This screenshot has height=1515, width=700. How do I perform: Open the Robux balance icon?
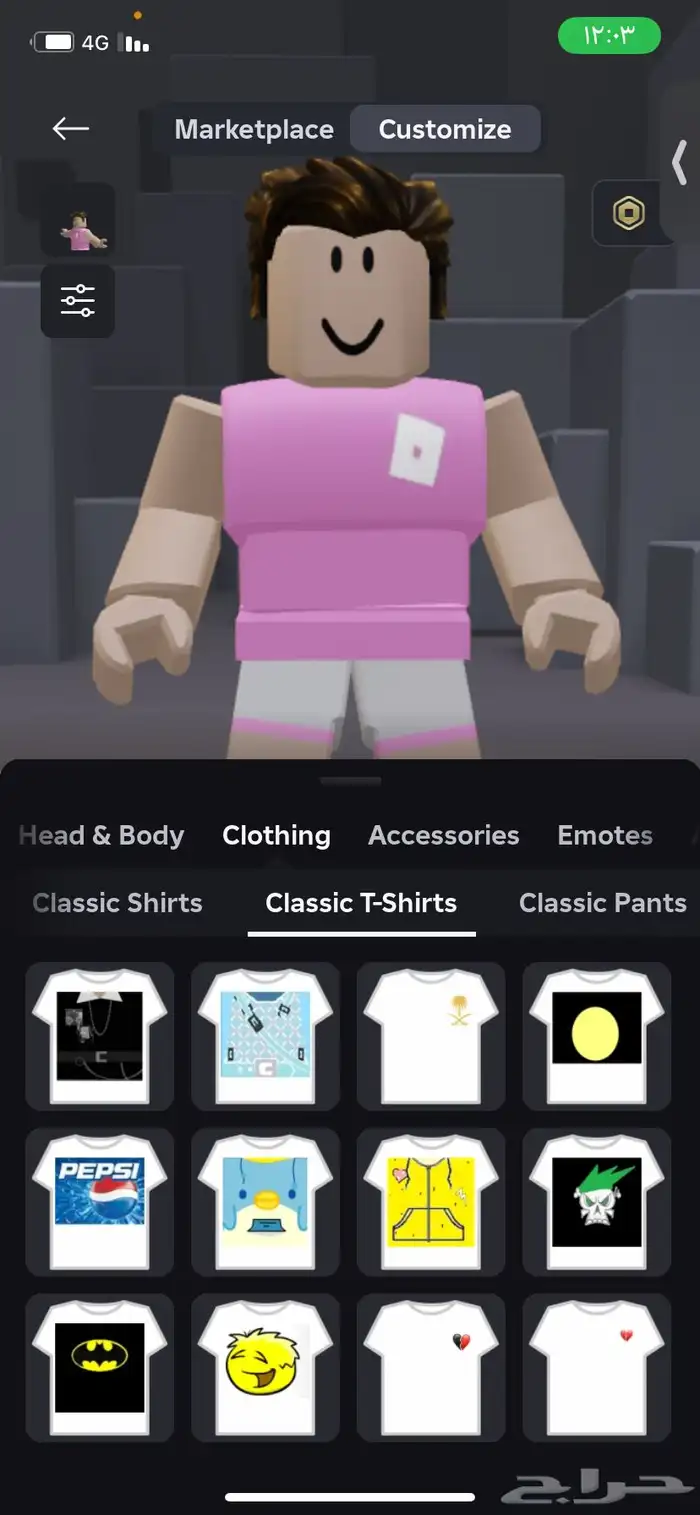coord(629,213)
